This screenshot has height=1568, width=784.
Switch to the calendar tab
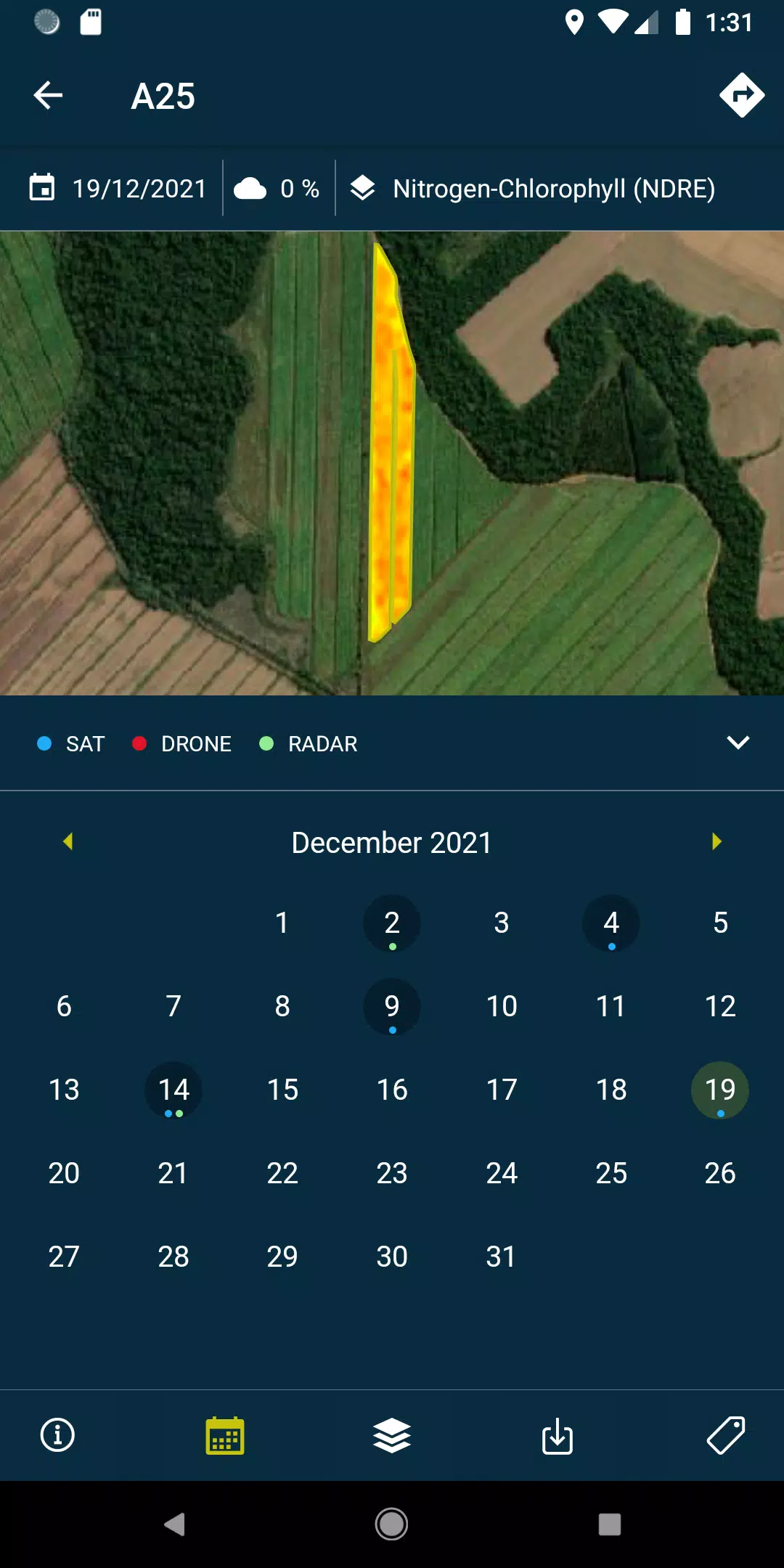pos(225,1435)
